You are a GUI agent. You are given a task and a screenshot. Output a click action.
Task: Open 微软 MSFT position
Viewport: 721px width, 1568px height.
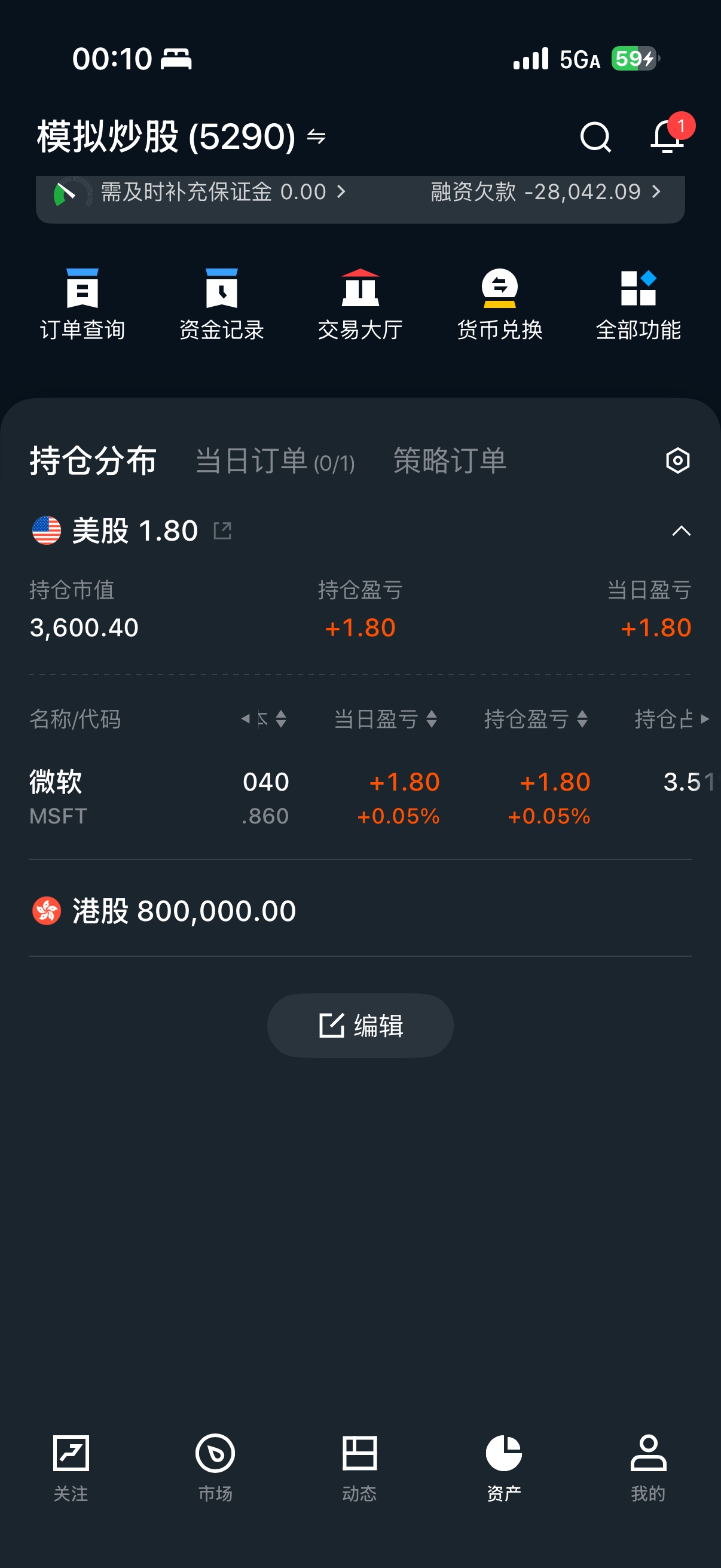[x=58, y=796]
